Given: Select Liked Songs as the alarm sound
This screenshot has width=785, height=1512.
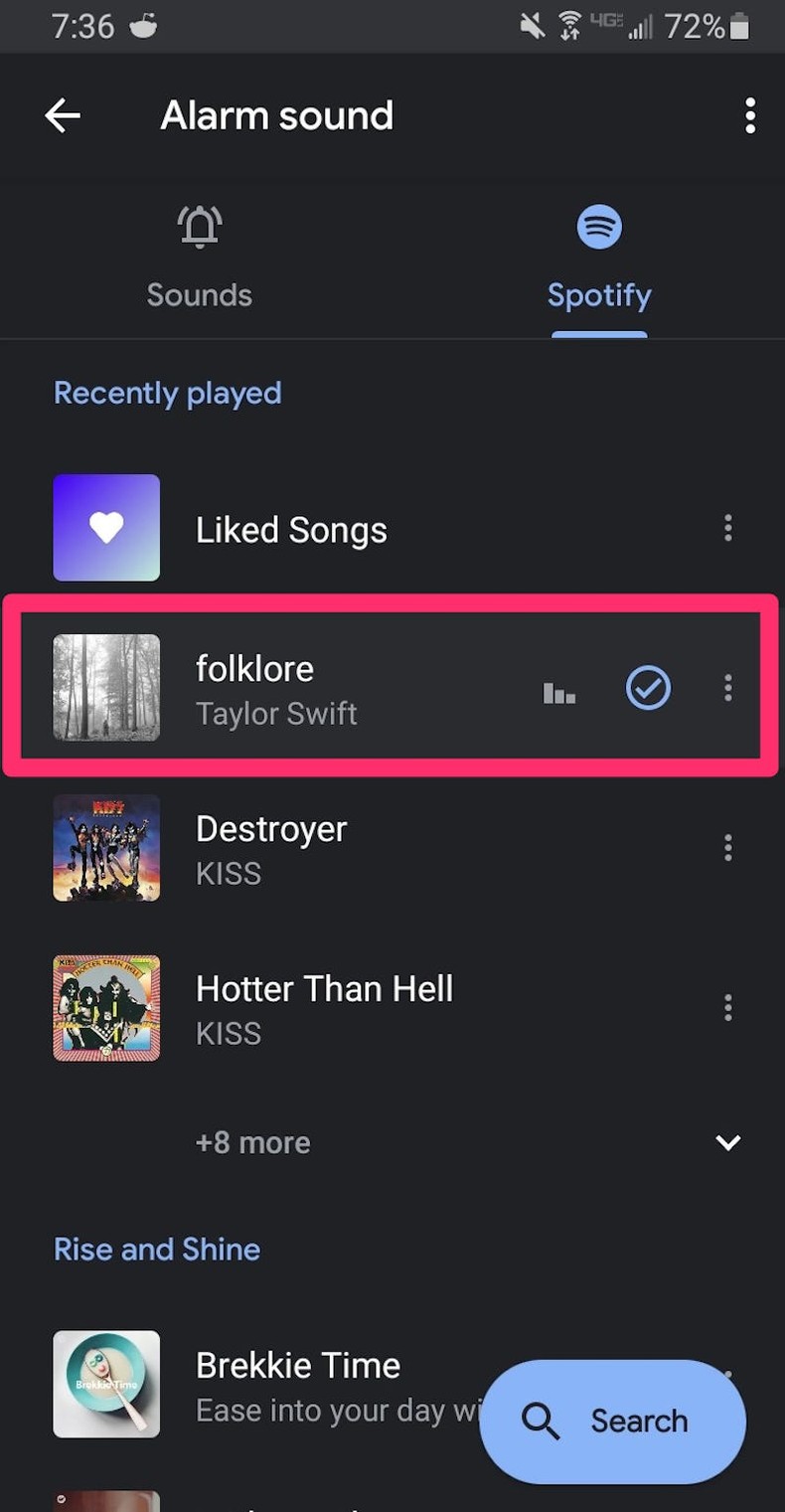Looking at the screenshot, I should (291, 528).
